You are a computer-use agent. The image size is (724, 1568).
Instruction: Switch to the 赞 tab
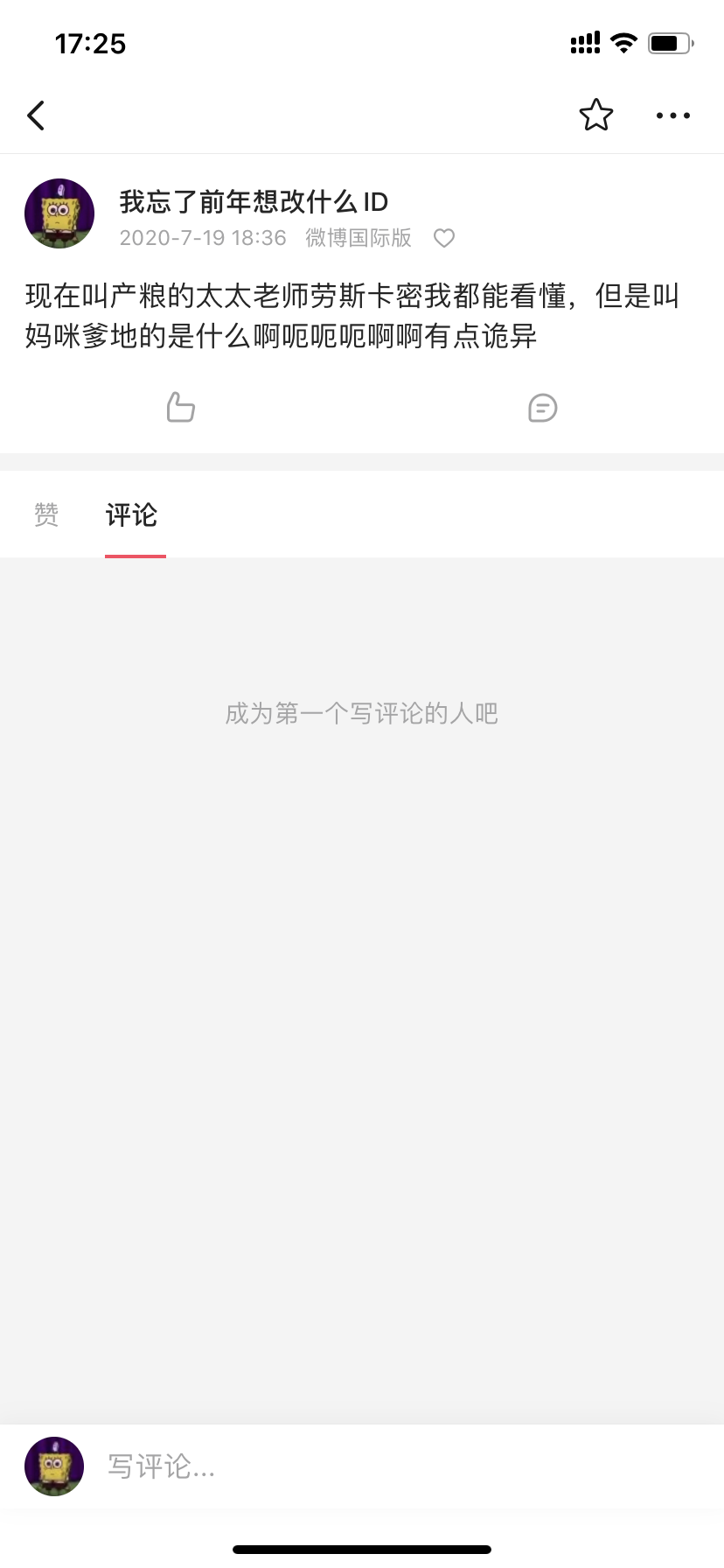click(x=46, y=515)
